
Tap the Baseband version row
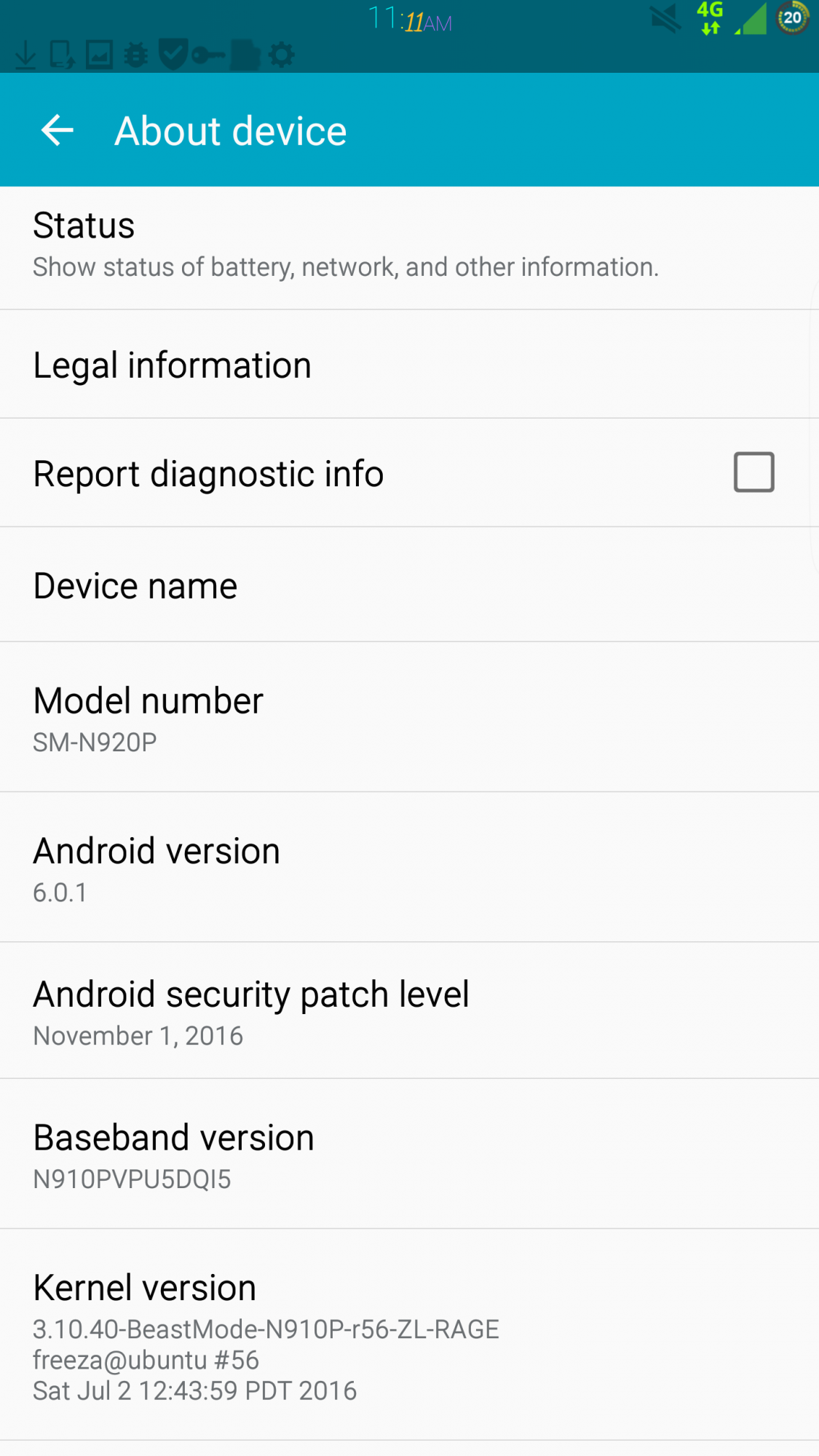(409, 1154)
